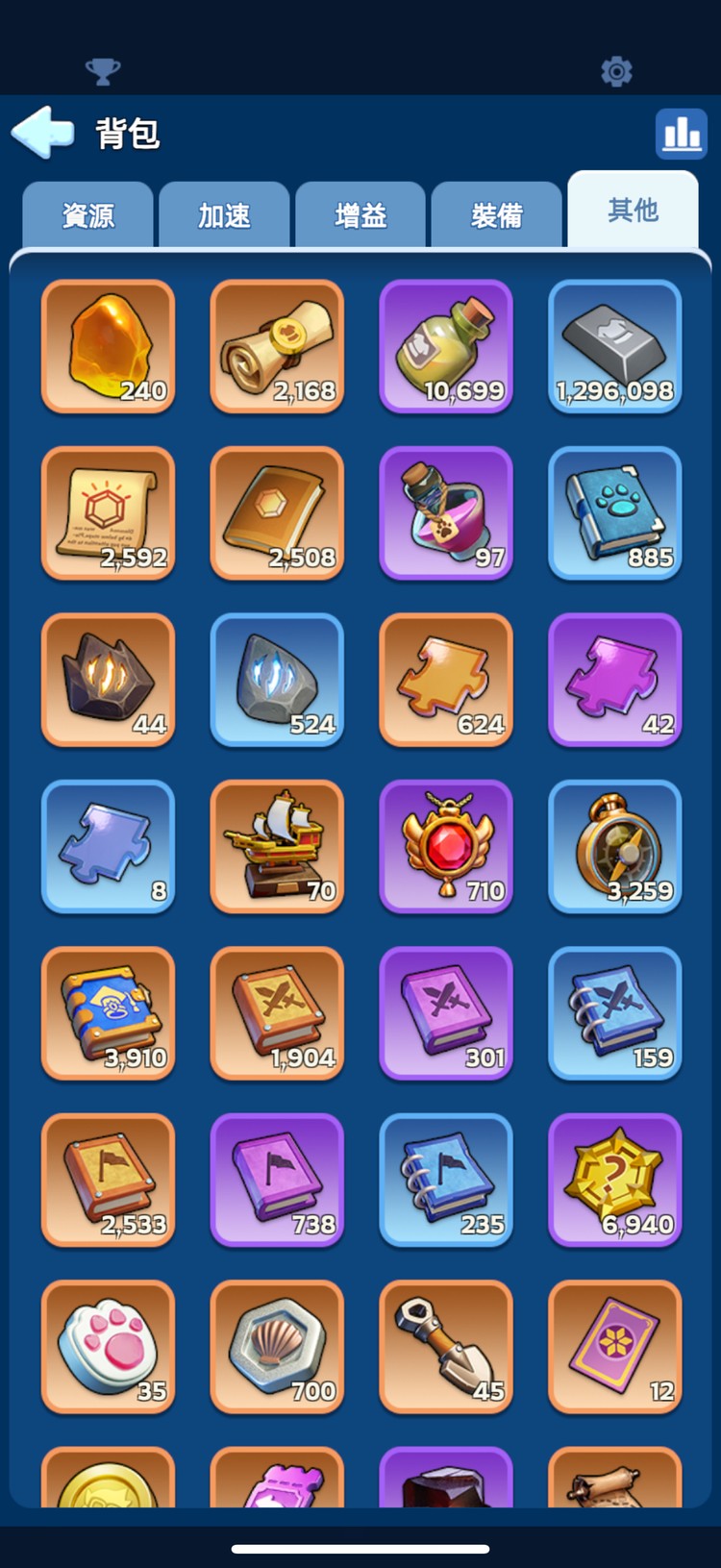This screenshot has width=721, height=1568.
Task: Switch to the 加速 tab
Action: point(224,215)
